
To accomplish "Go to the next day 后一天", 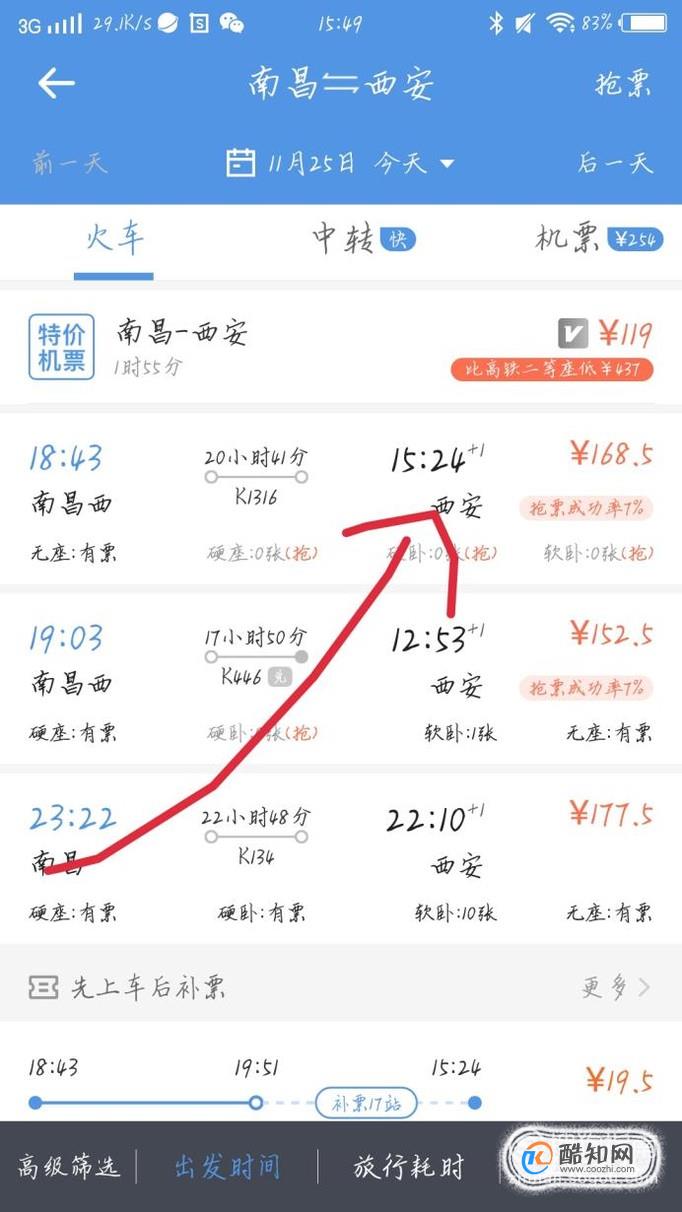I will pos(614,163).
